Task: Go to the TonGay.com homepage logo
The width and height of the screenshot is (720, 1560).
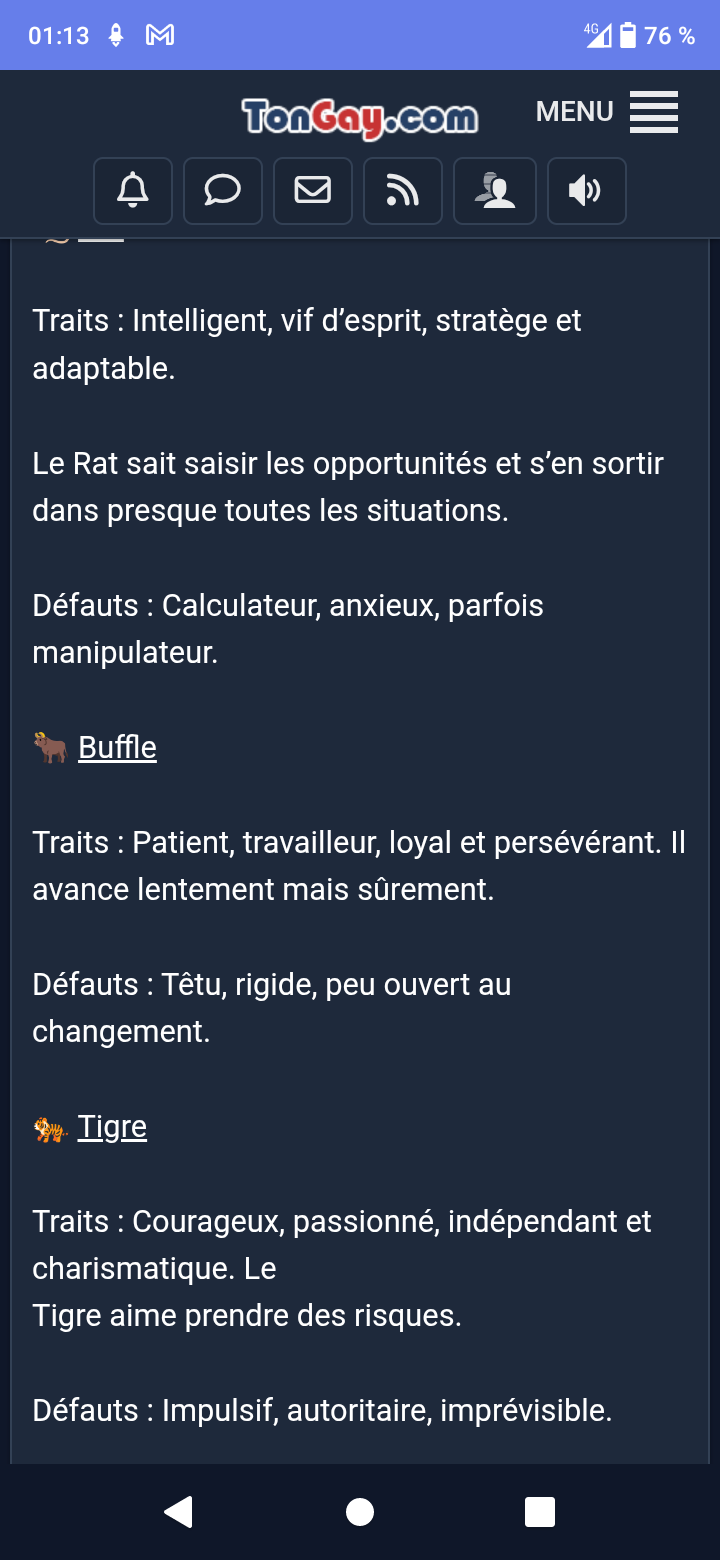Action: (x=360, y=118)
